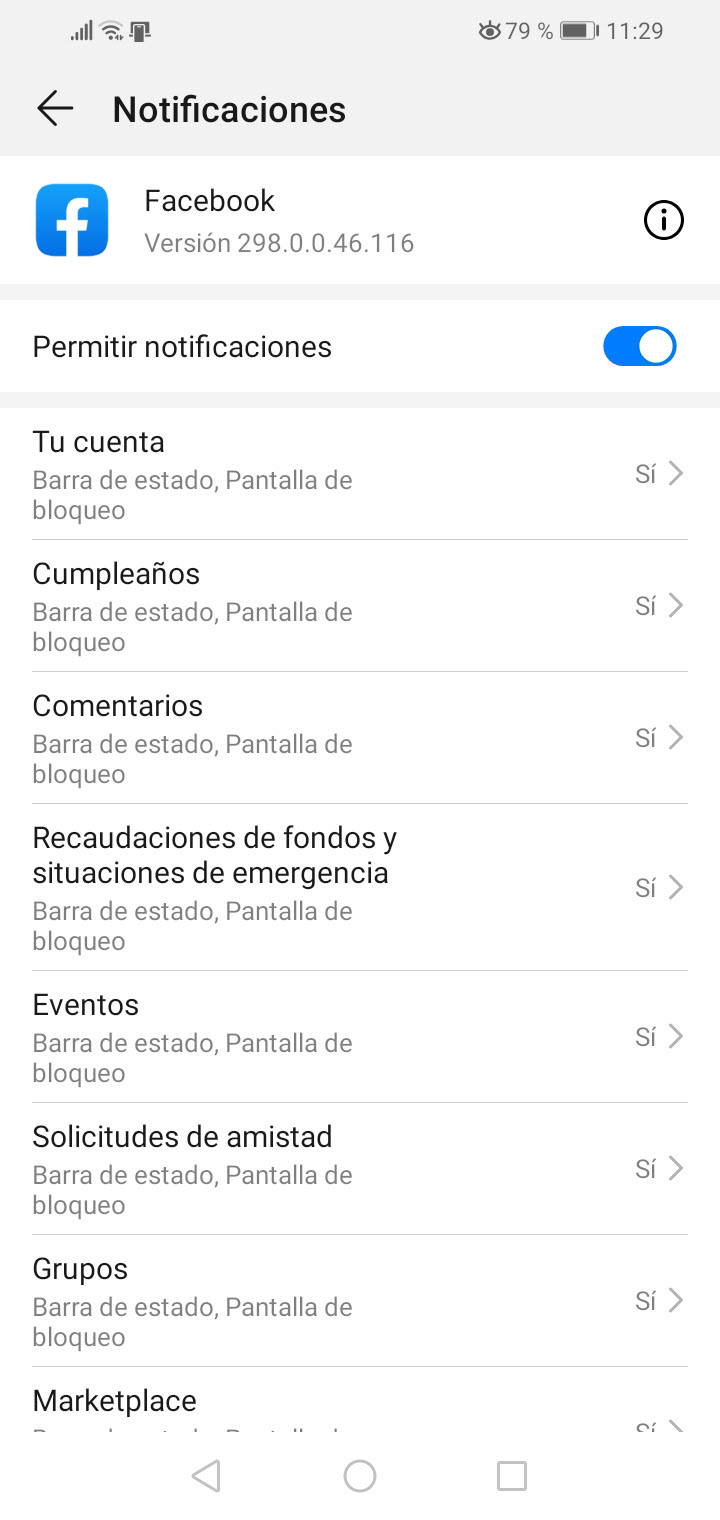The width and height of the screenshot is (720, 1520).
Task: Disable Permitir notificaciones switch
Action: [x=639, y=347]
